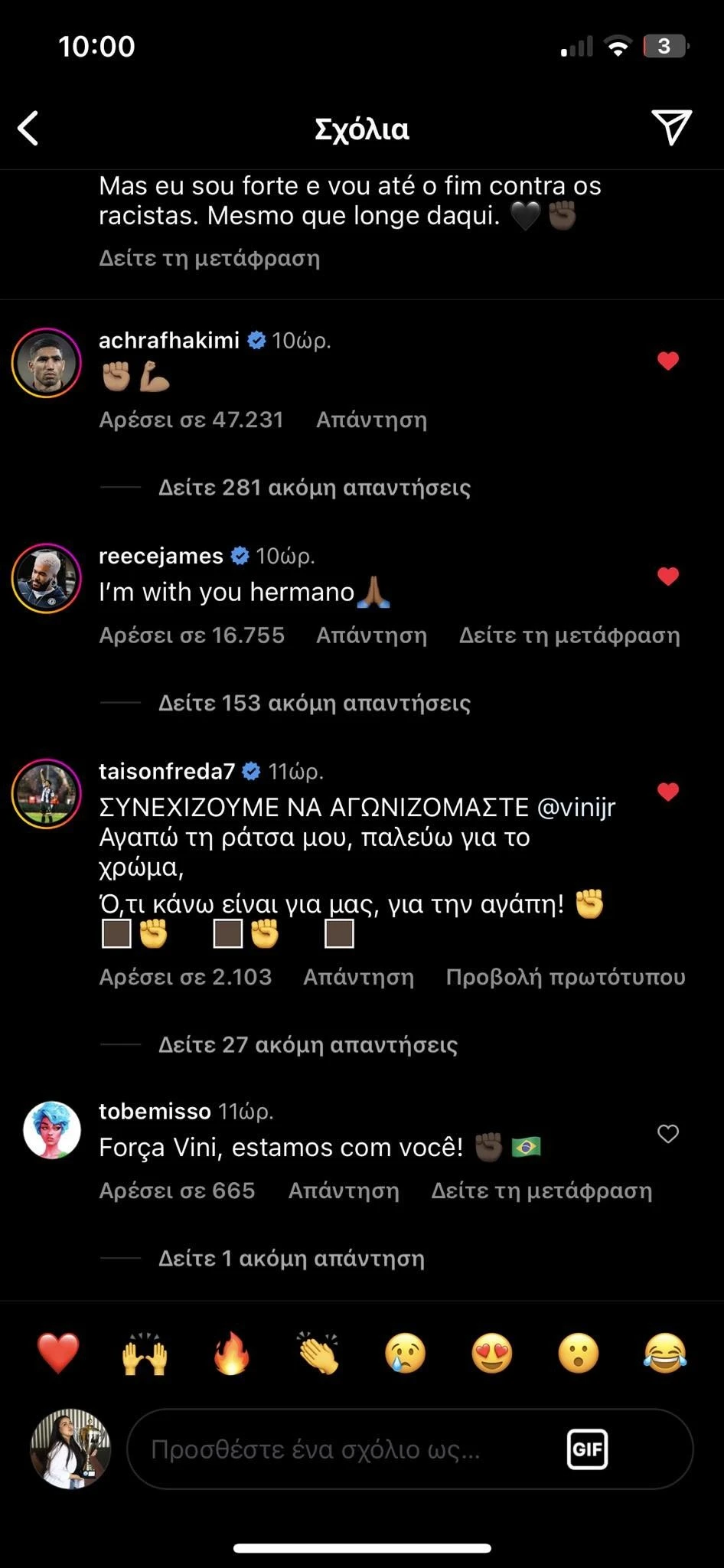
Task: Translate reecejames's comment
Action: [x=569, y=635]
